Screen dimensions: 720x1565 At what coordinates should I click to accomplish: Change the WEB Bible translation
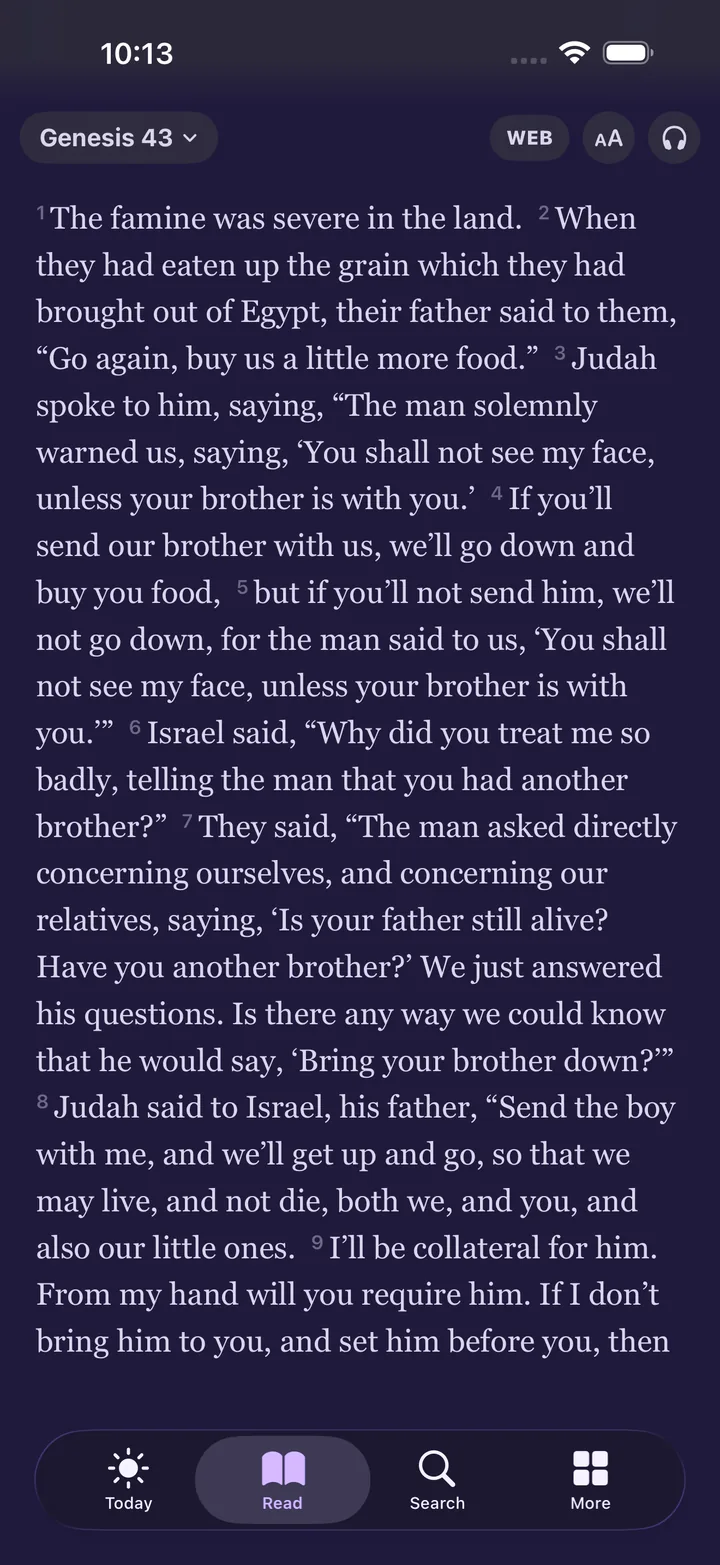click(x=529, y=138)
